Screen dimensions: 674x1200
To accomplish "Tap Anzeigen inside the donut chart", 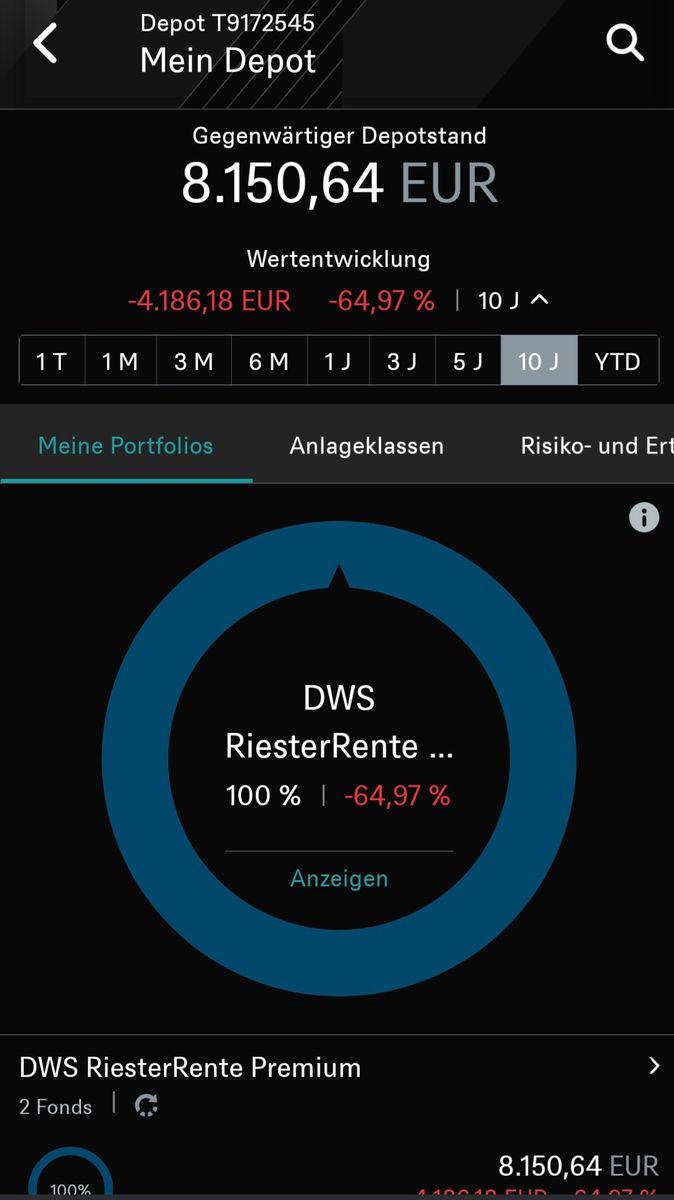I will point(339,879).
